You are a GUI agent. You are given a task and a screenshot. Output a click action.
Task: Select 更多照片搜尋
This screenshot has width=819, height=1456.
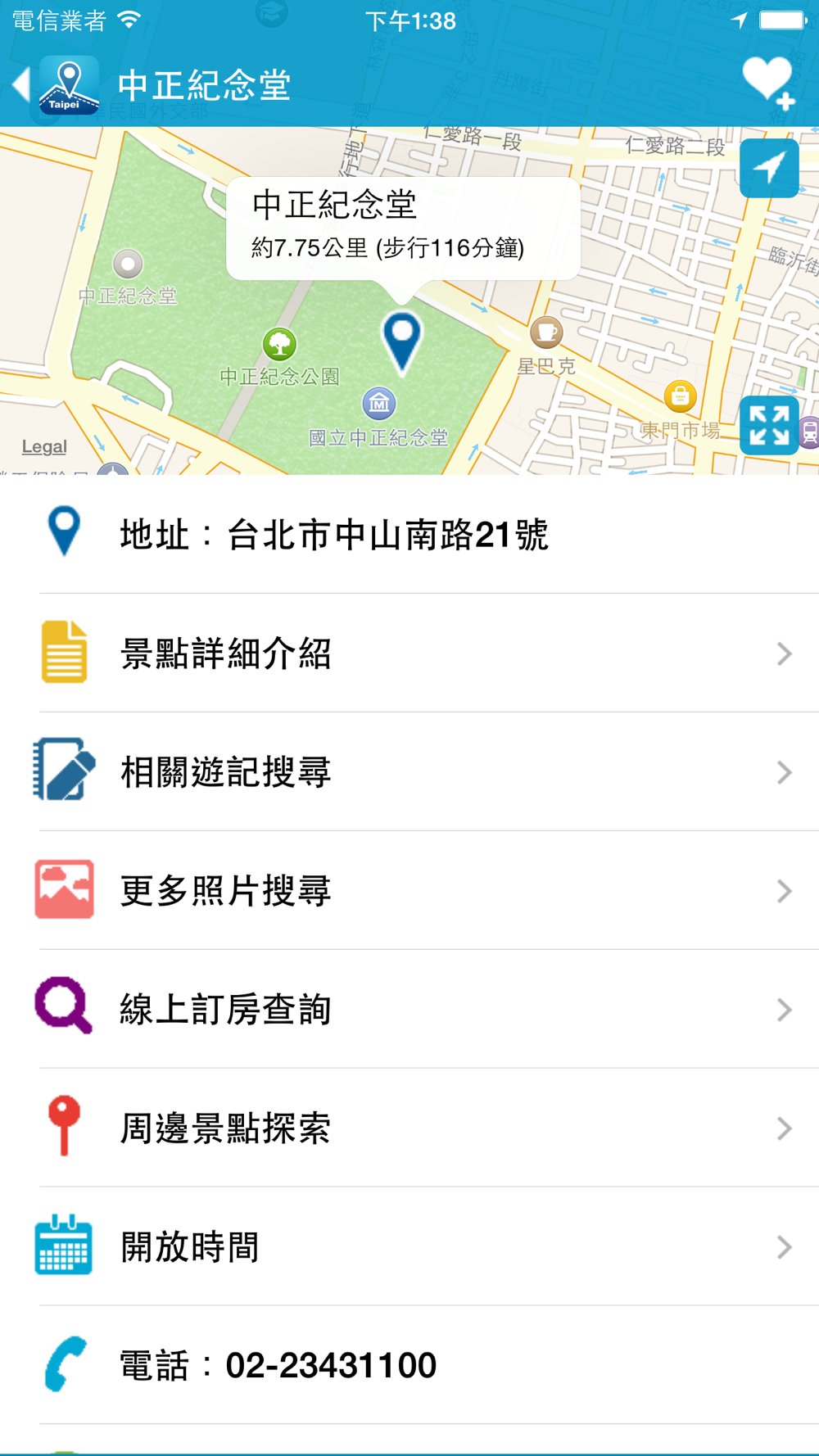point(409,891)
